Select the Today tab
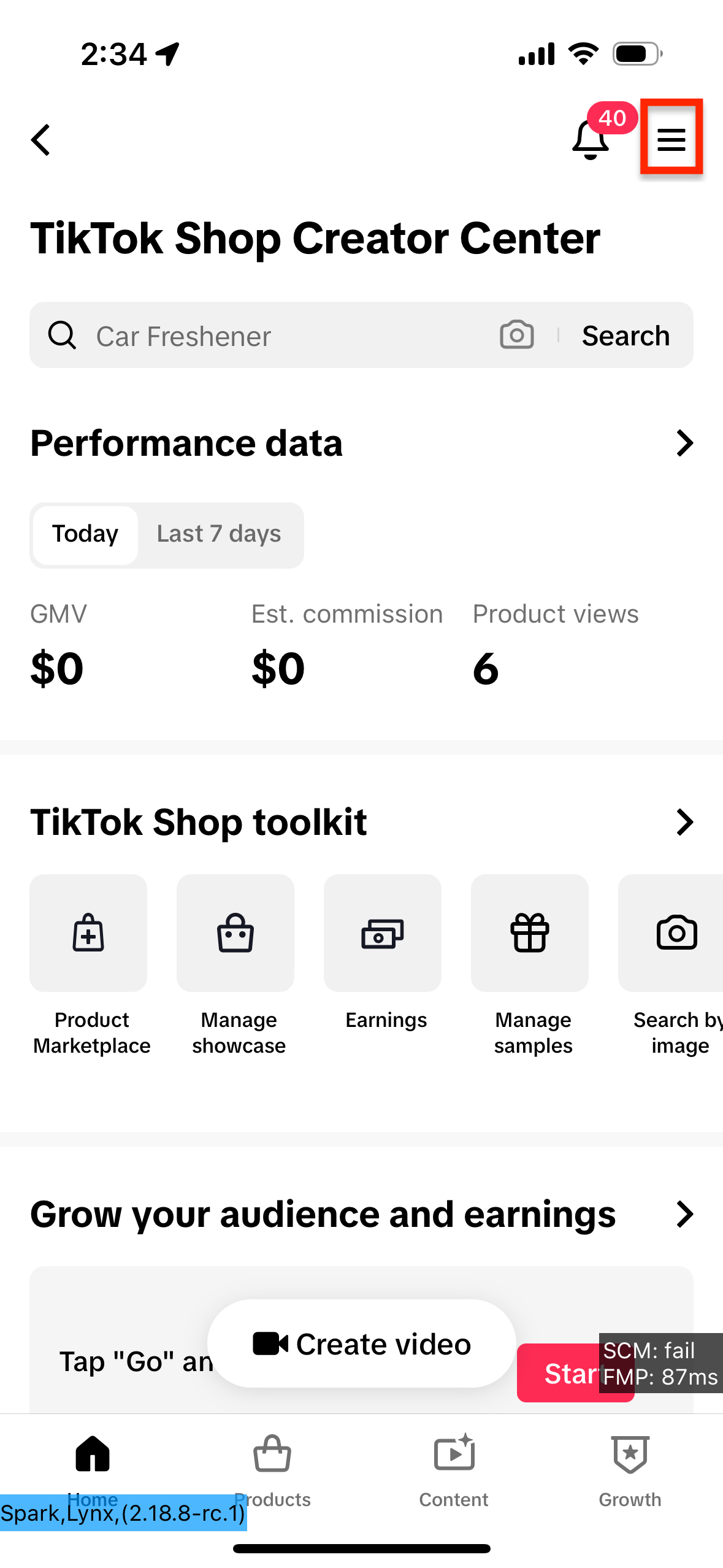 tap(85, 534)
